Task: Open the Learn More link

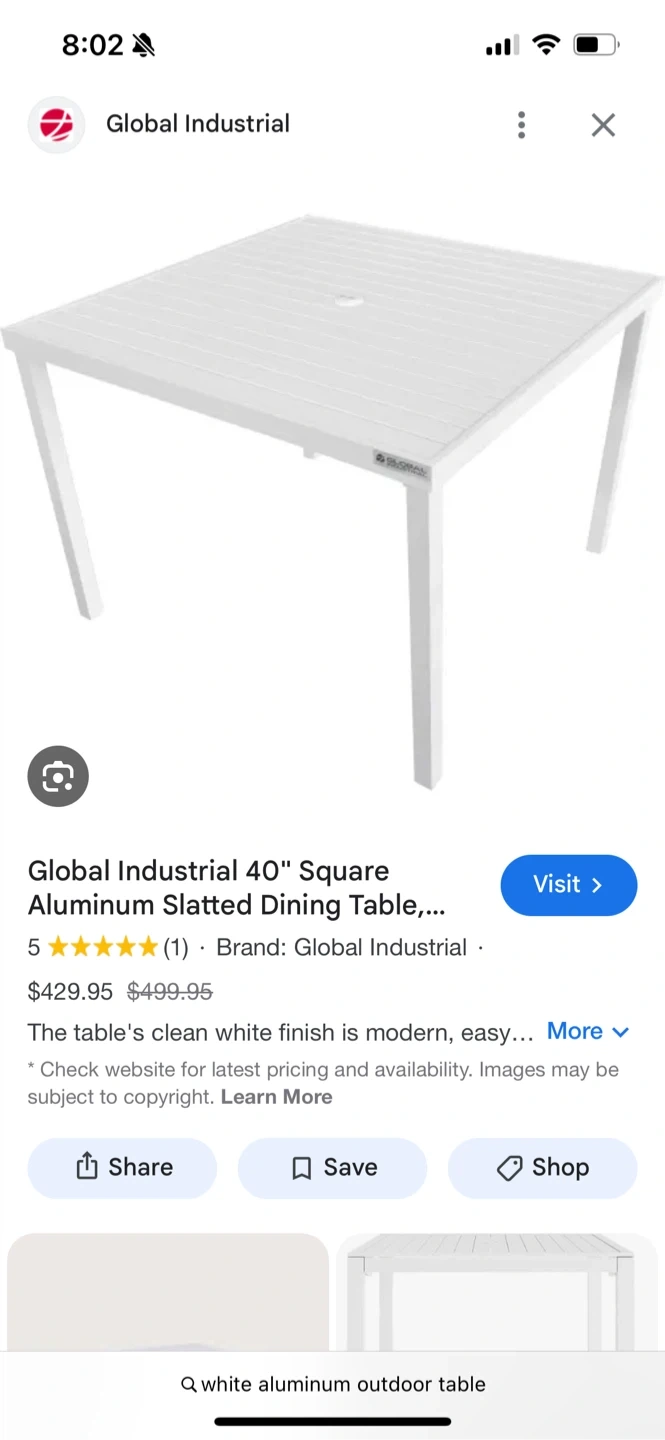Action: (x=276, y=1096)
